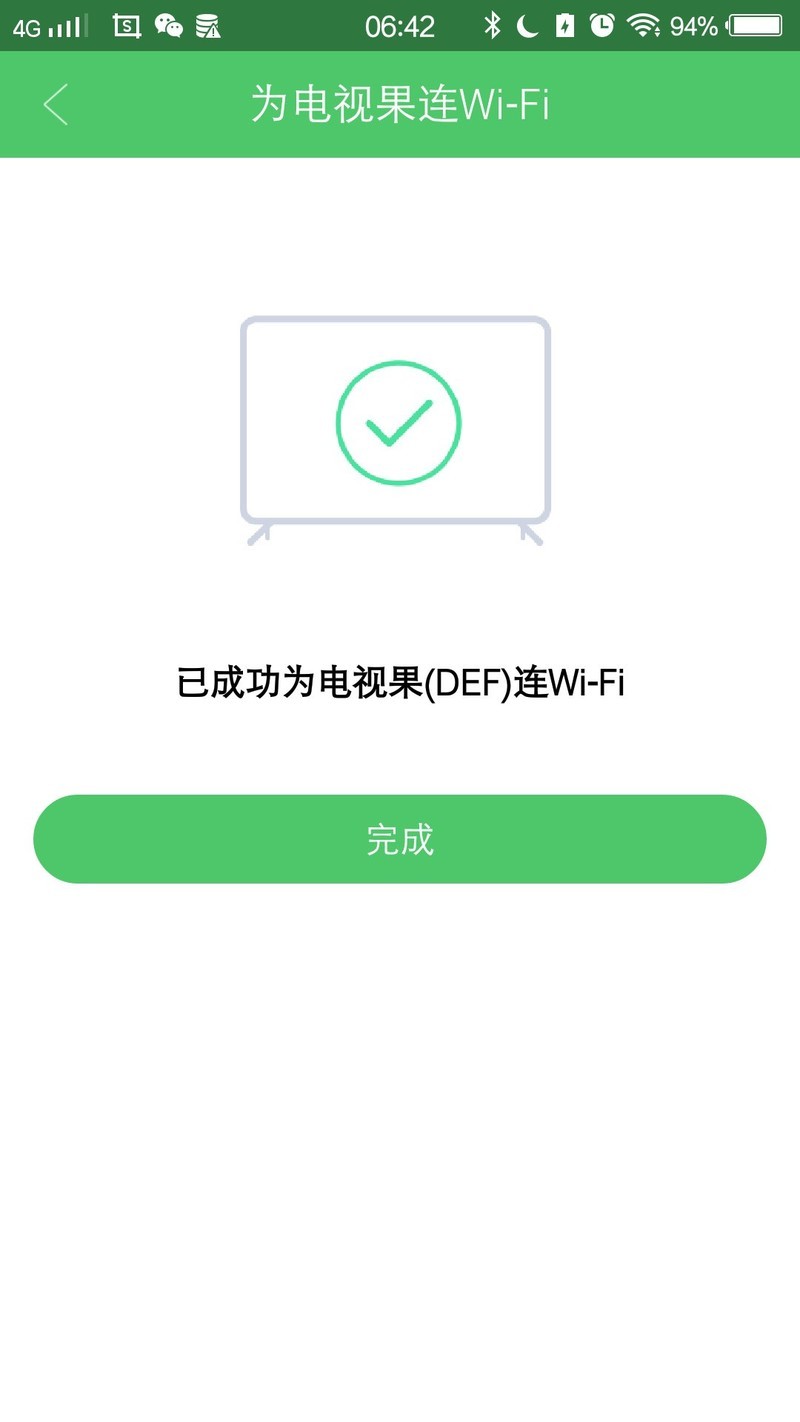Click the 为电视果连Wi-Fi title text
The image size is (800, 1422).
click(x=399, y=104)
